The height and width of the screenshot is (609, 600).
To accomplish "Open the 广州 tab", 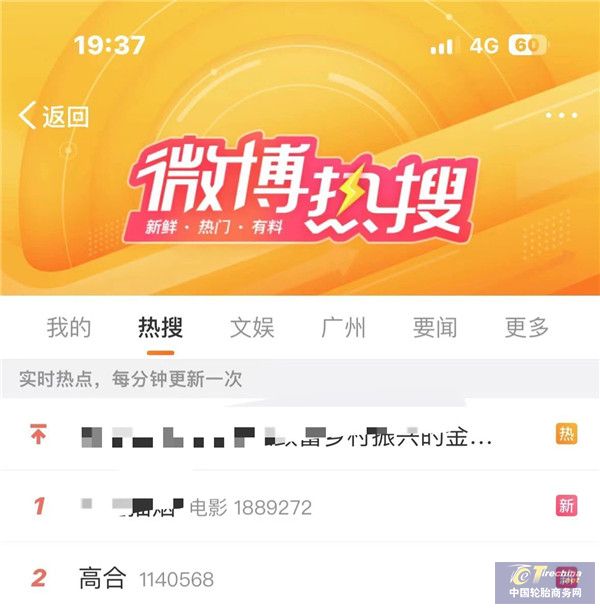I will 343,327.
